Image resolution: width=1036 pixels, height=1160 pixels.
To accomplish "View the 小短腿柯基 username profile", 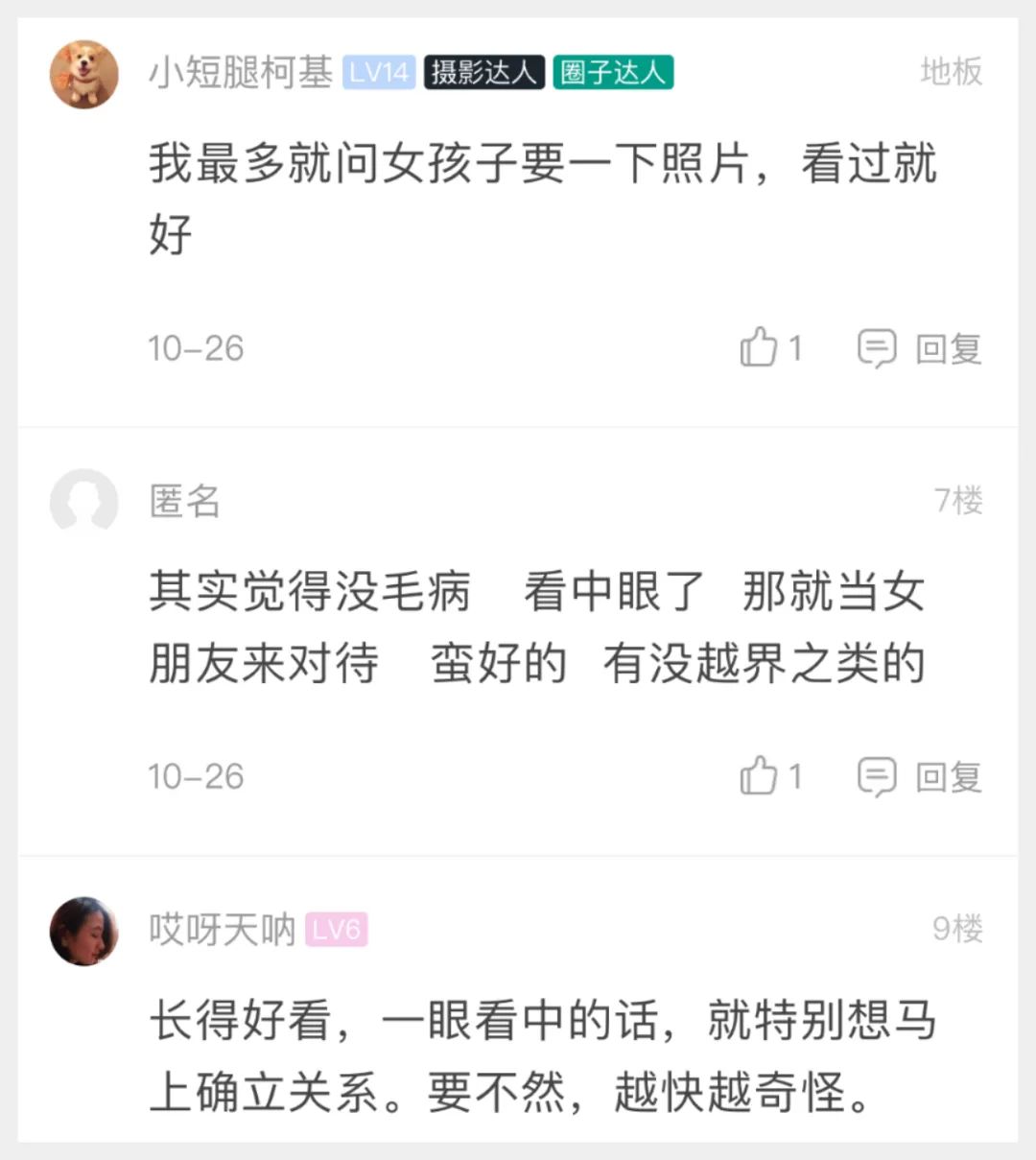I will (241, 73).
